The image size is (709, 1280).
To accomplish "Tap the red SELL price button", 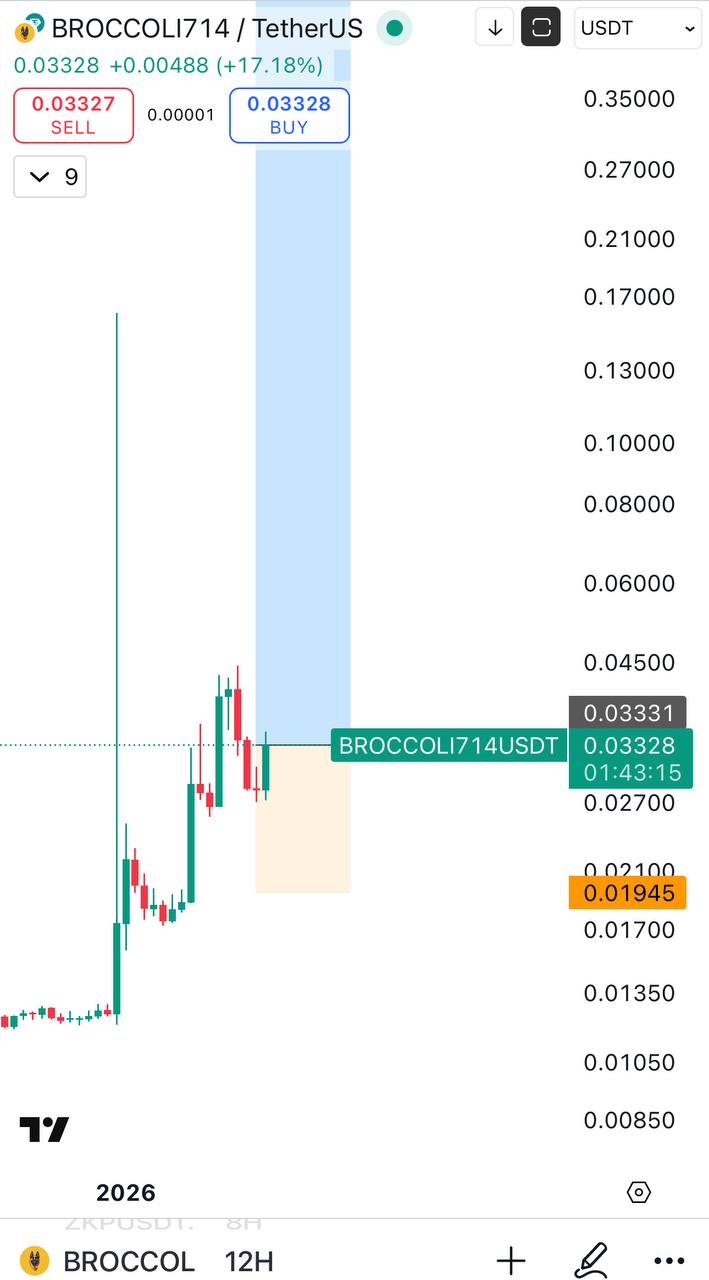I will pyautogui.click(x=73, y=115).
